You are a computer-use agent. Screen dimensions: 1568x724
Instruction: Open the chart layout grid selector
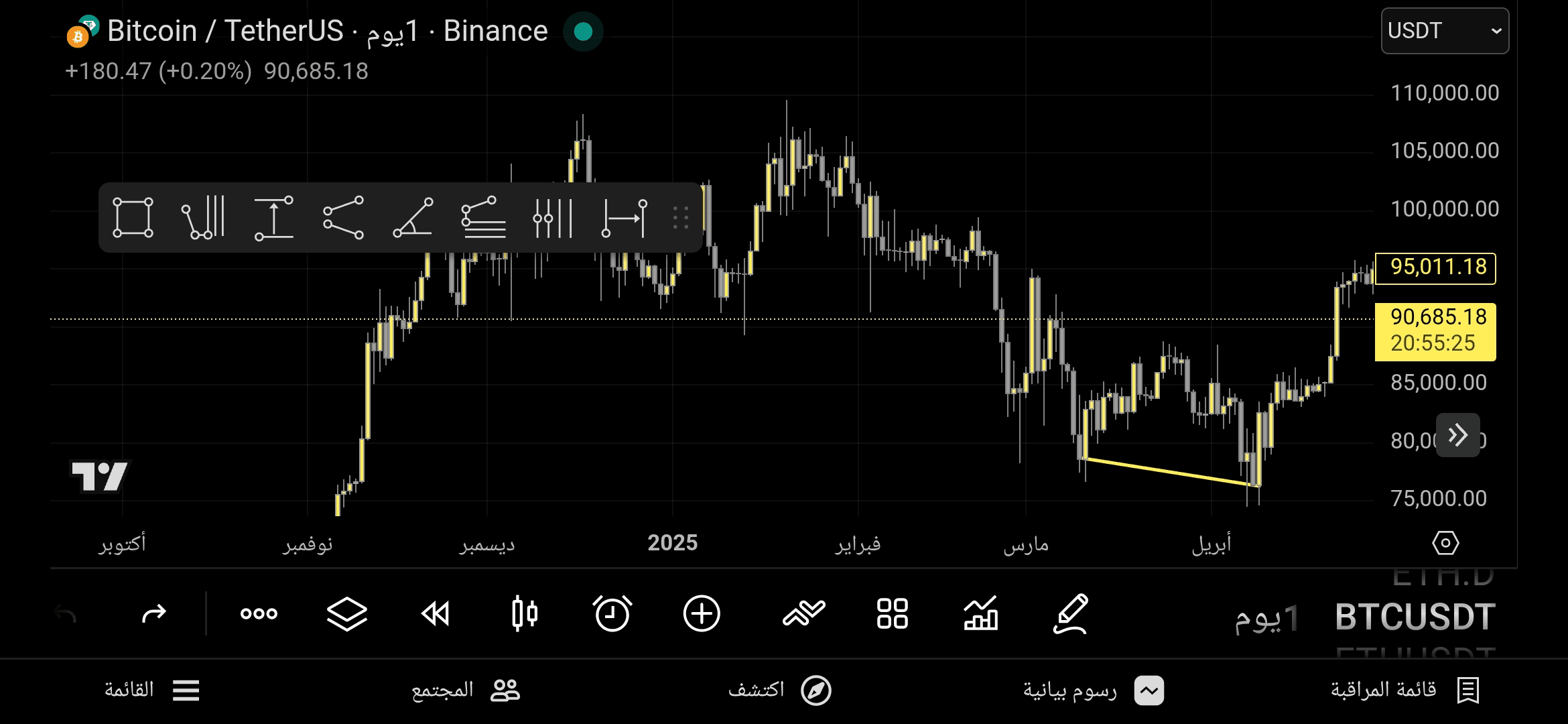tap(893, 613)
